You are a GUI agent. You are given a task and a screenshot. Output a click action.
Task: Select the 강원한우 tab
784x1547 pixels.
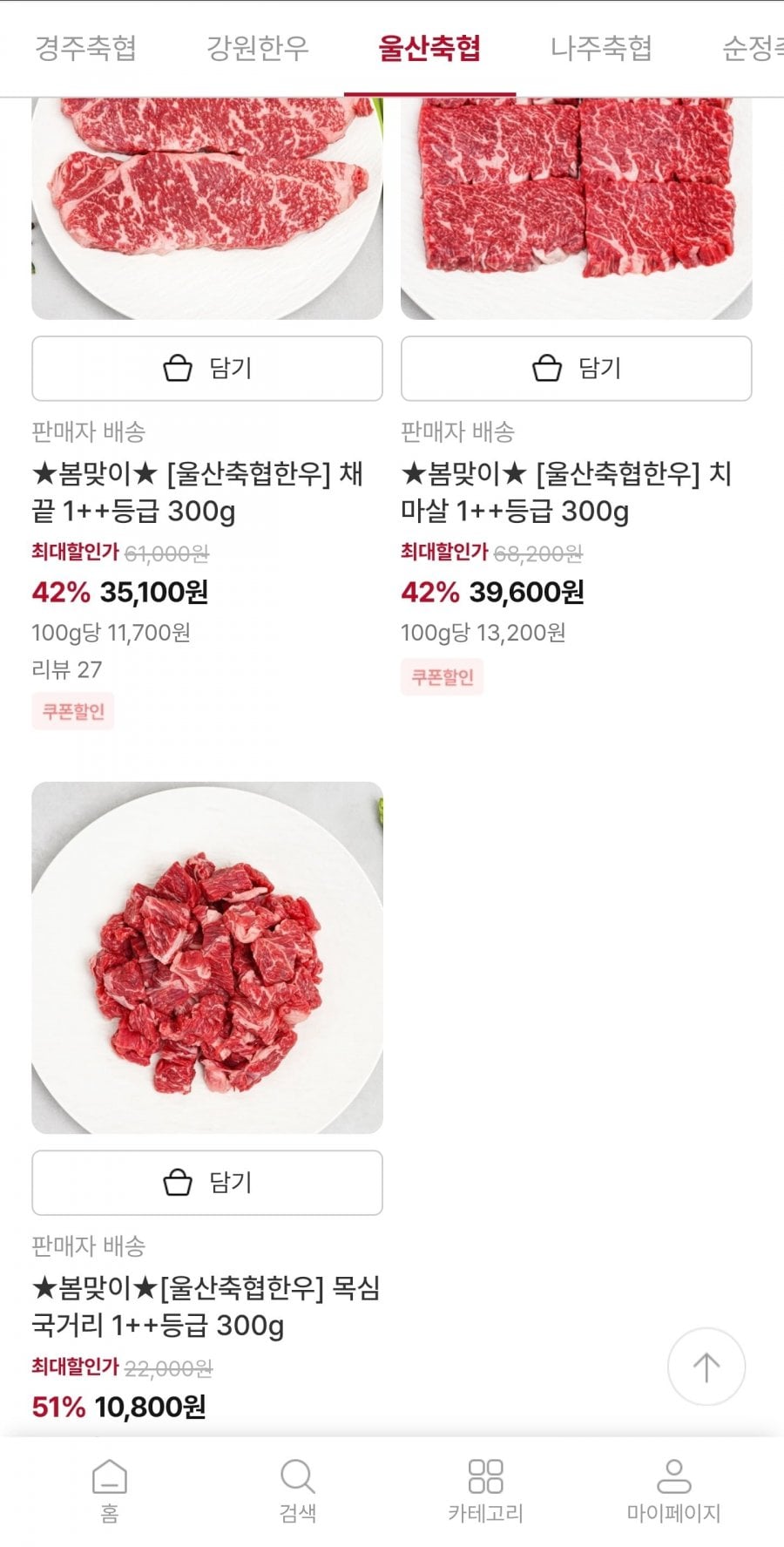[257, 48]
